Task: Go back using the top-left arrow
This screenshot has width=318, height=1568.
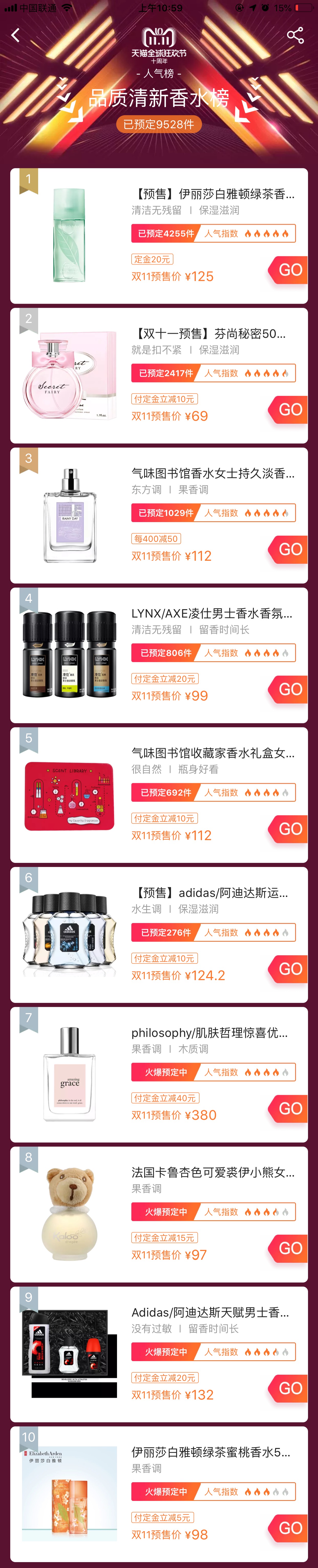Action: (x=16, y=35)
